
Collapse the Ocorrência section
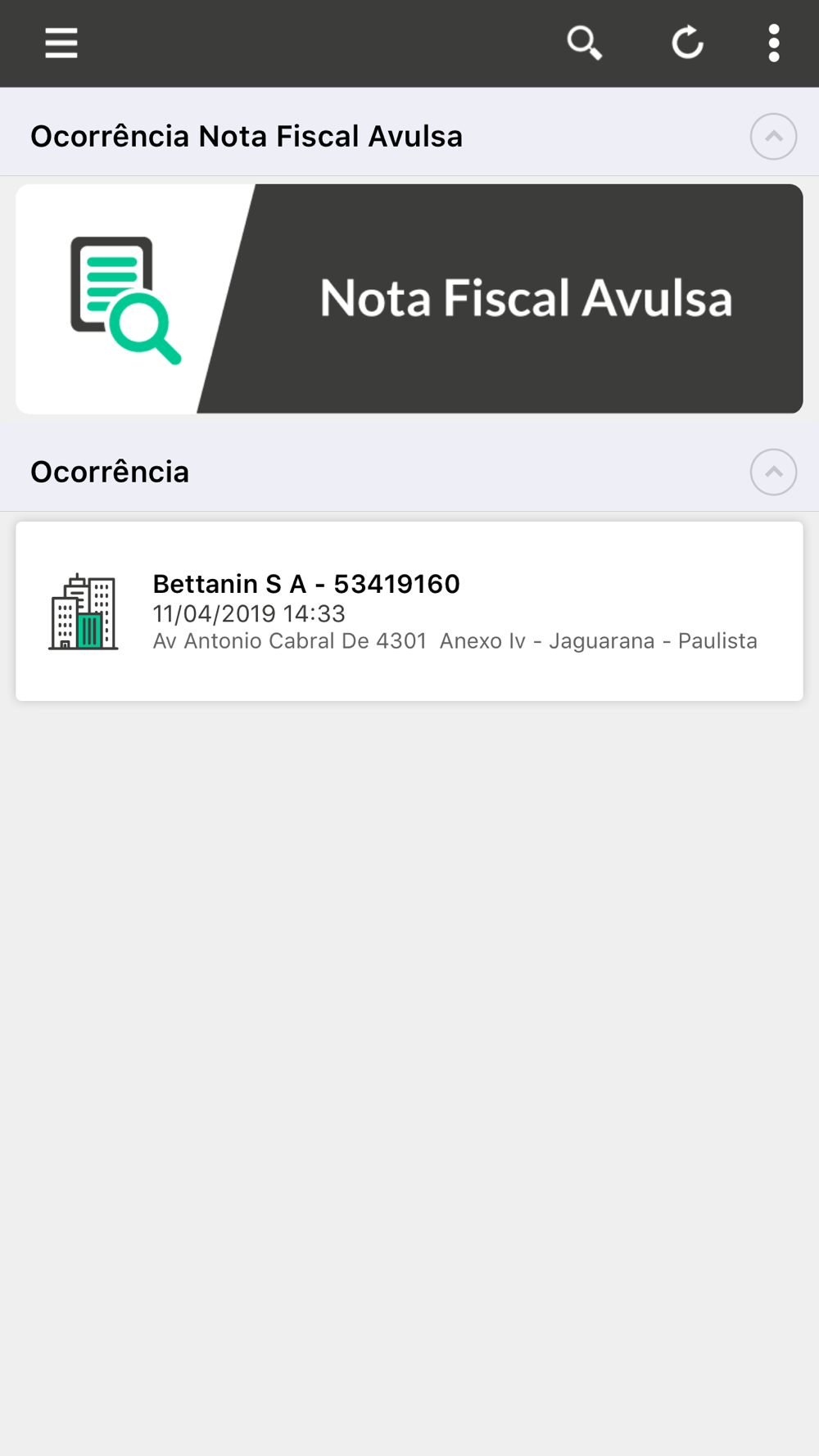pyautogui.click(x=773, y=473)
